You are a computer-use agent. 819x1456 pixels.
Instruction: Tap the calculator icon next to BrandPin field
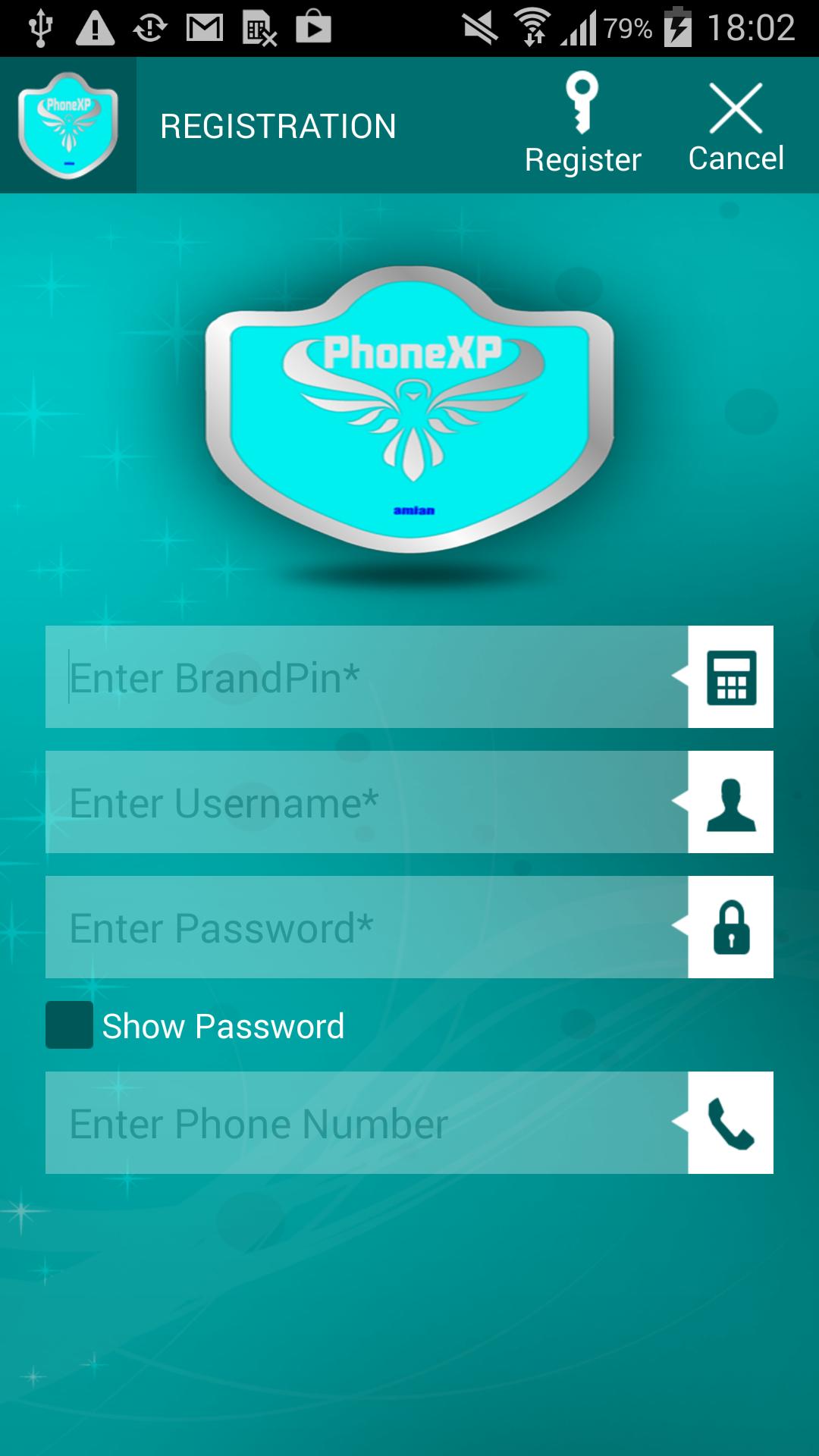(x=729, y=677)
